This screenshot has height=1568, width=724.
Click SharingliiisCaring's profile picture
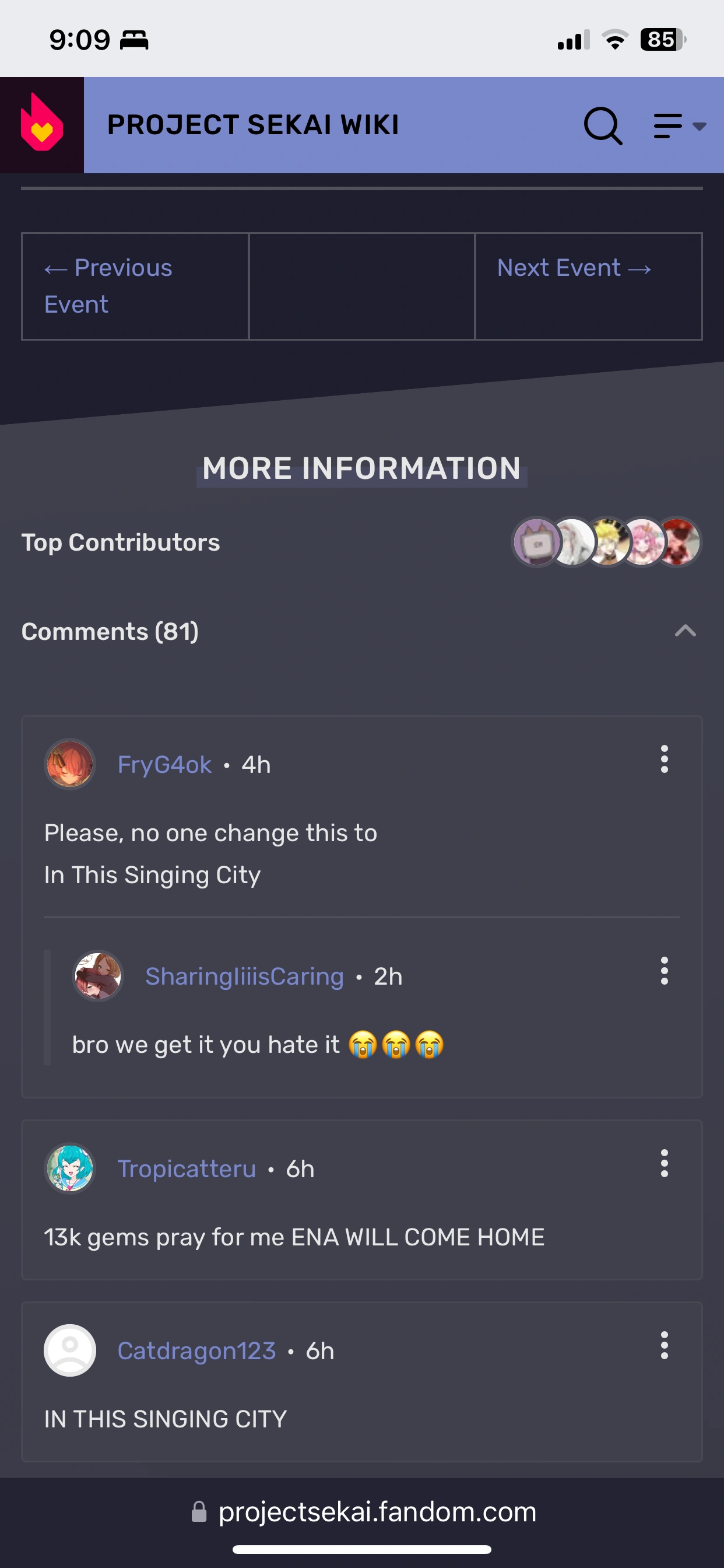(97, 975)
